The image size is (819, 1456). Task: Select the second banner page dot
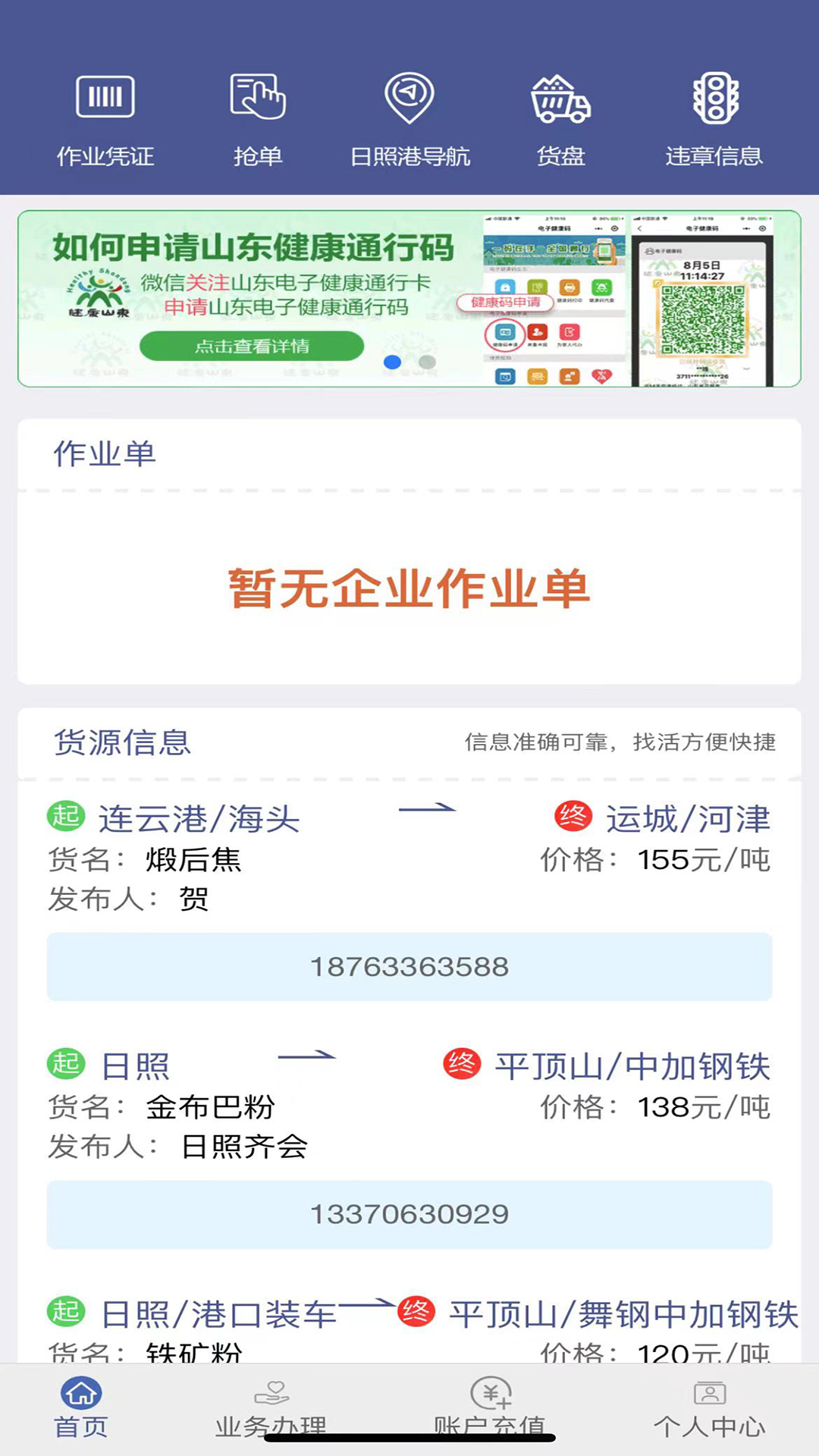tap(428, 362)
